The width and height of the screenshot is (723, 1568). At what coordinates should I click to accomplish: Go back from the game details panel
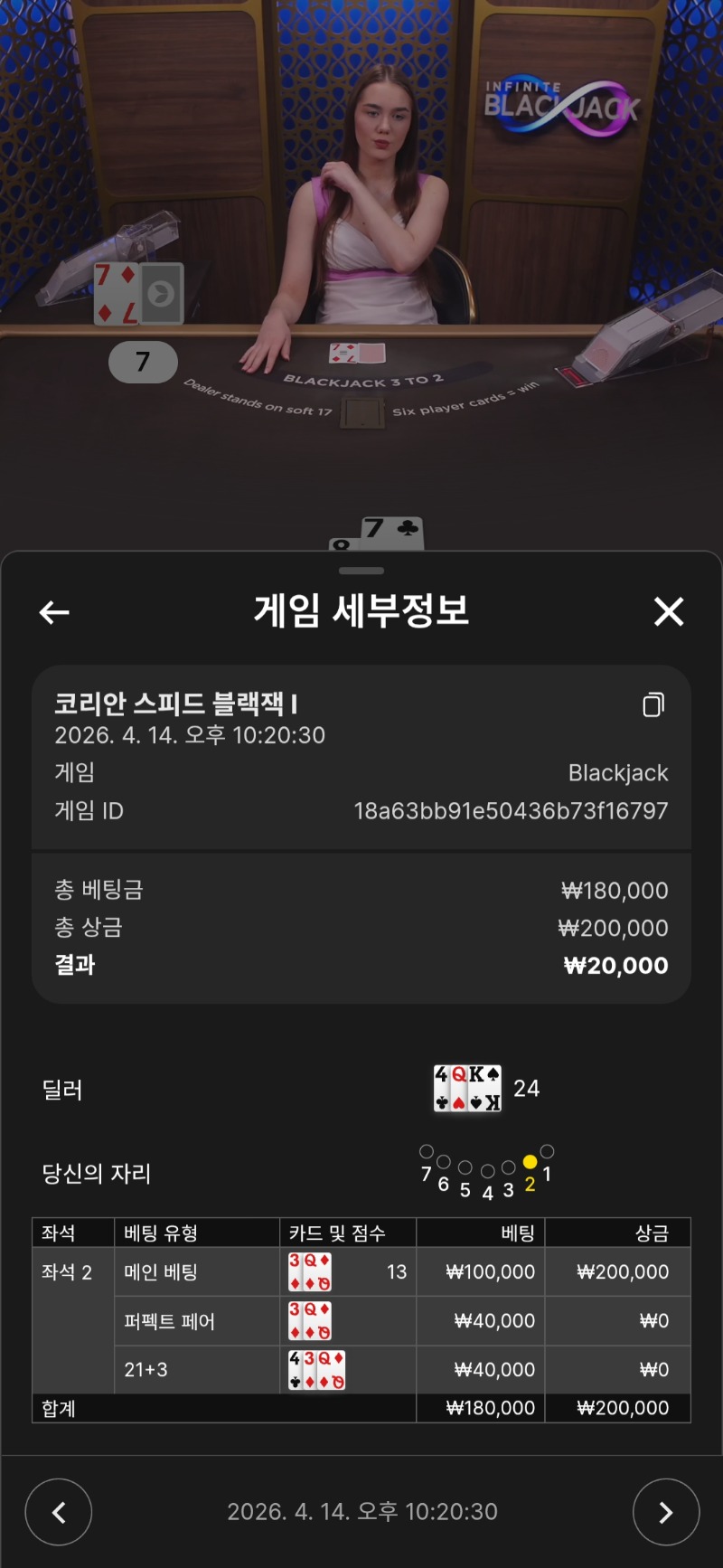pos(54,612)
